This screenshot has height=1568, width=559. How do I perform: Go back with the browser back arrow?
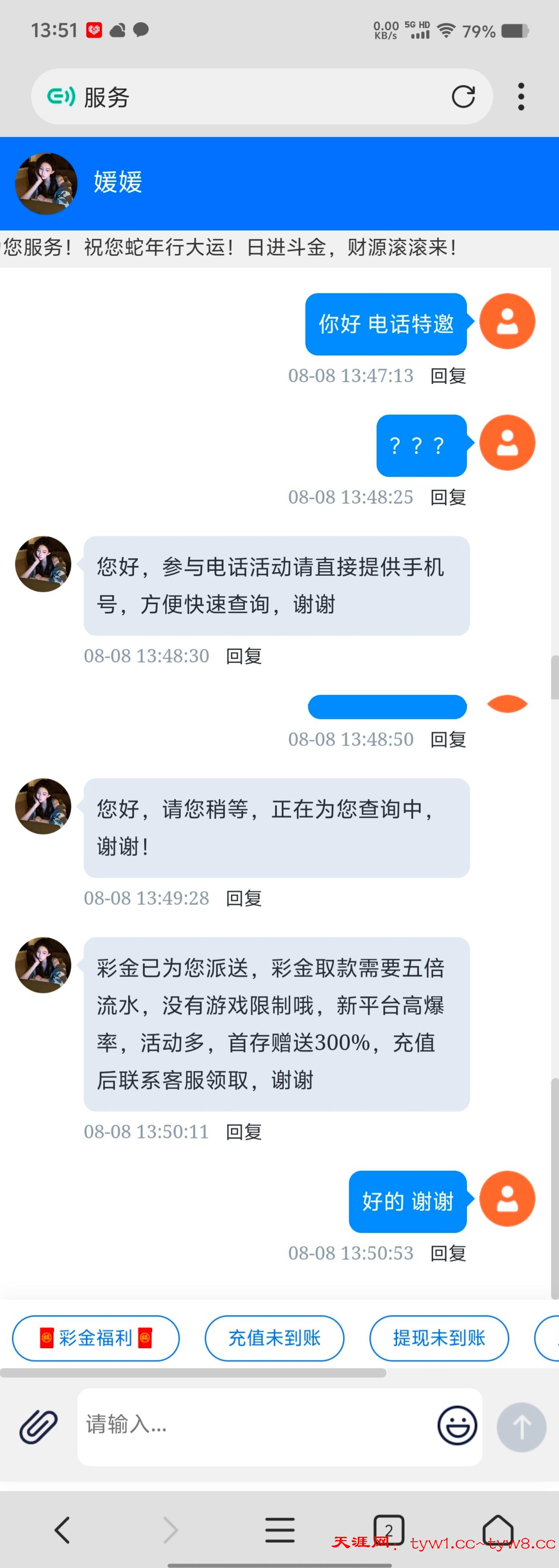point(62,1530)
